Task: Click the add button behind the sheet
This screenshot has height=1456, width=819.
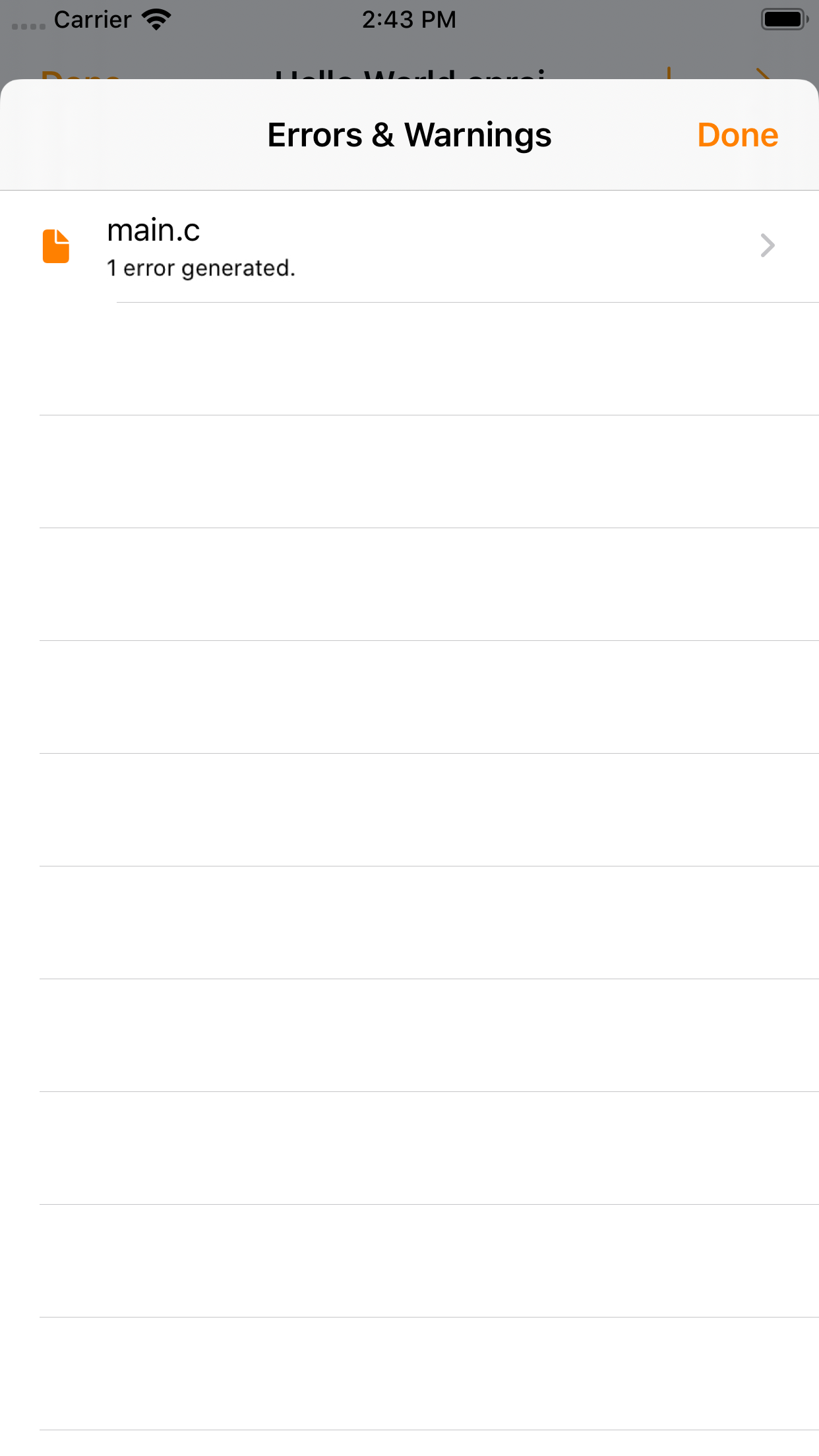Action: click(x=669, y=75)
